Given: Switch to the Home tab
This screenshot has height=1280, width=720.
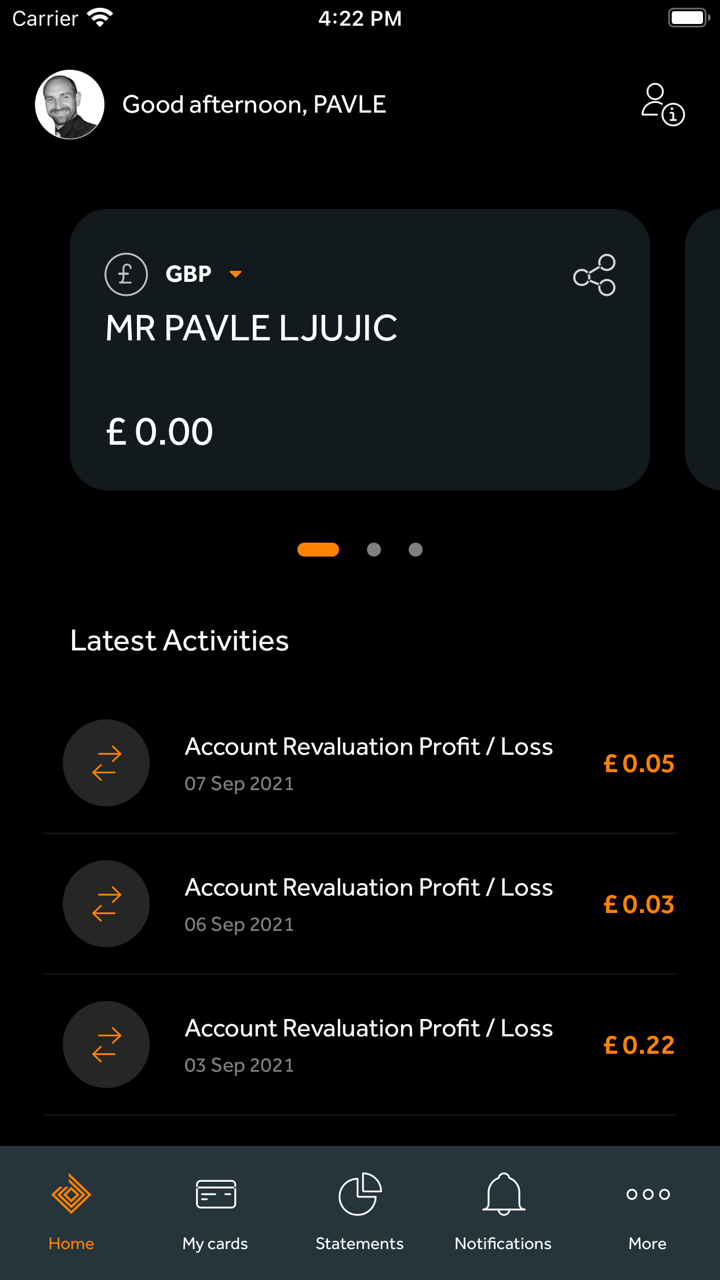Looking at the screenshot, I should pos(71,1212).
